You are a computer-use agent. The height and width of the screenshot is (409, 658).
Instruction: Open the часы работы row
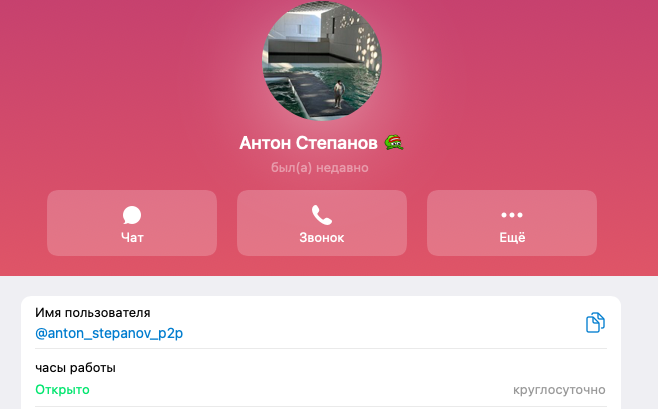[320, 378]
